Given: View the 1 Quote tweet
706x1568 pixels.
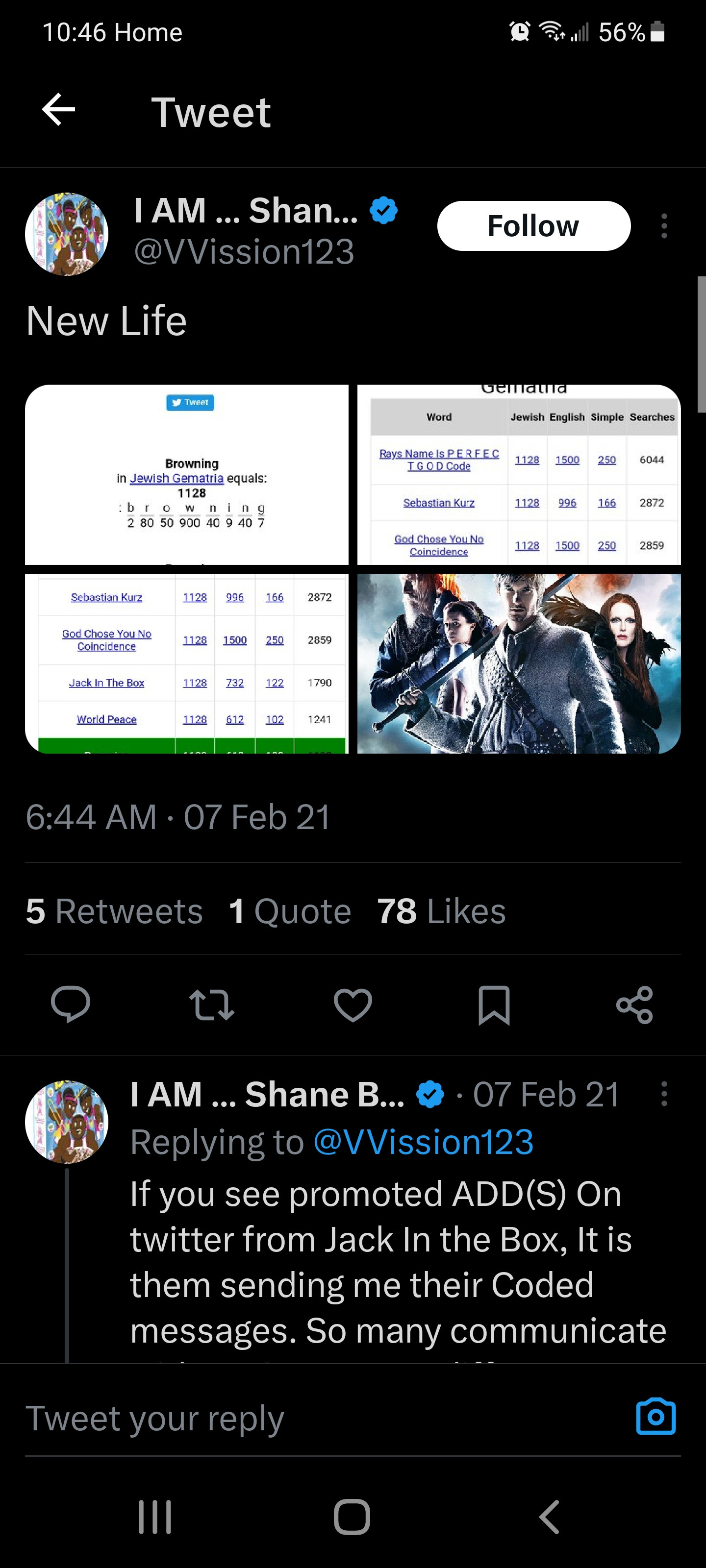Looking at the screenshot, I should 290,911.
